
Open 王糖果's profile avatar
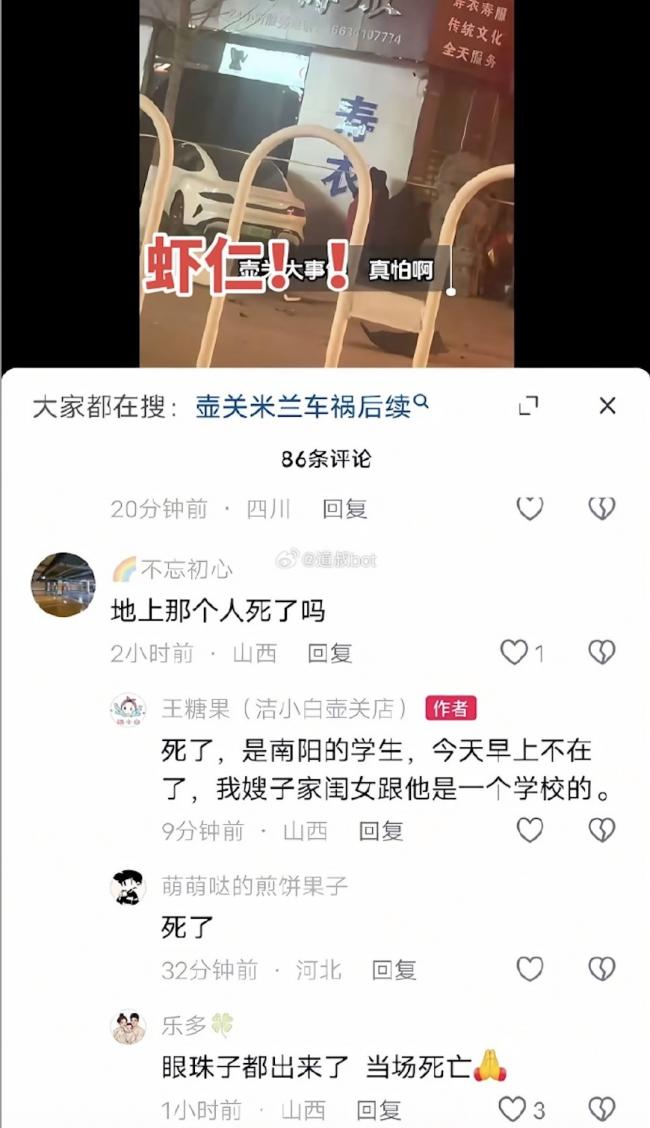(128, 709)
